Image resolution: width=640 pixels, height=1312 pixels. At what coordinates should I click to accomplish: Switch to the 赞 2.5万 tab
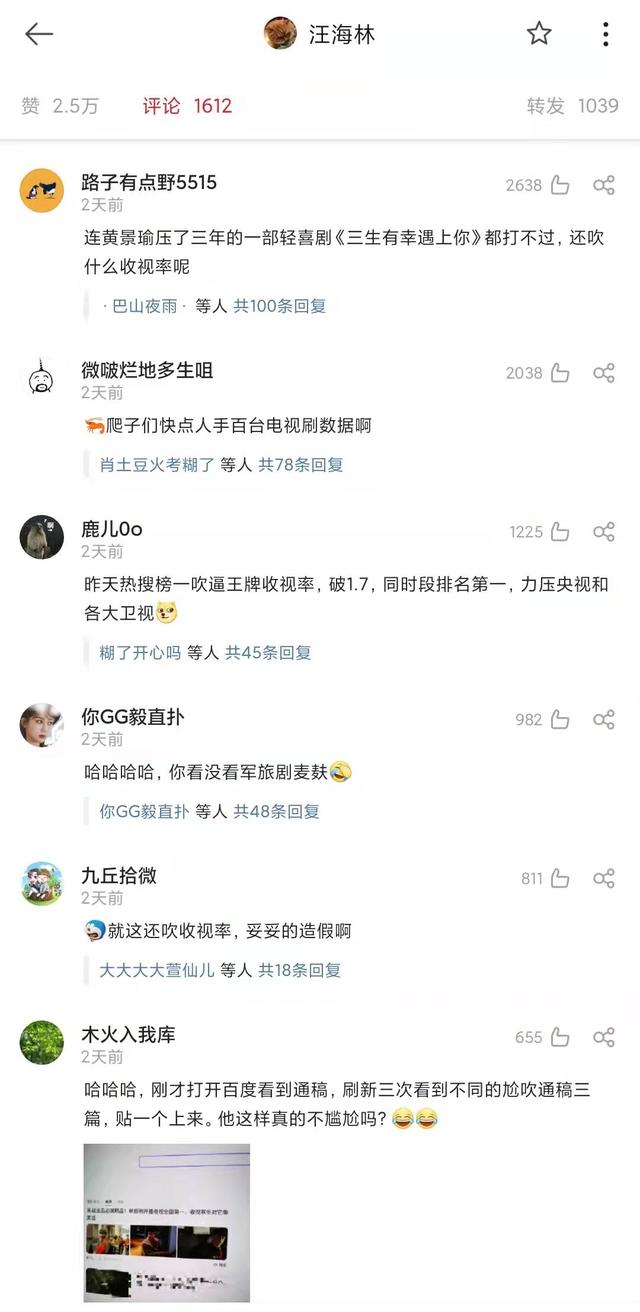pyautogui.click(x=60, y=106)
